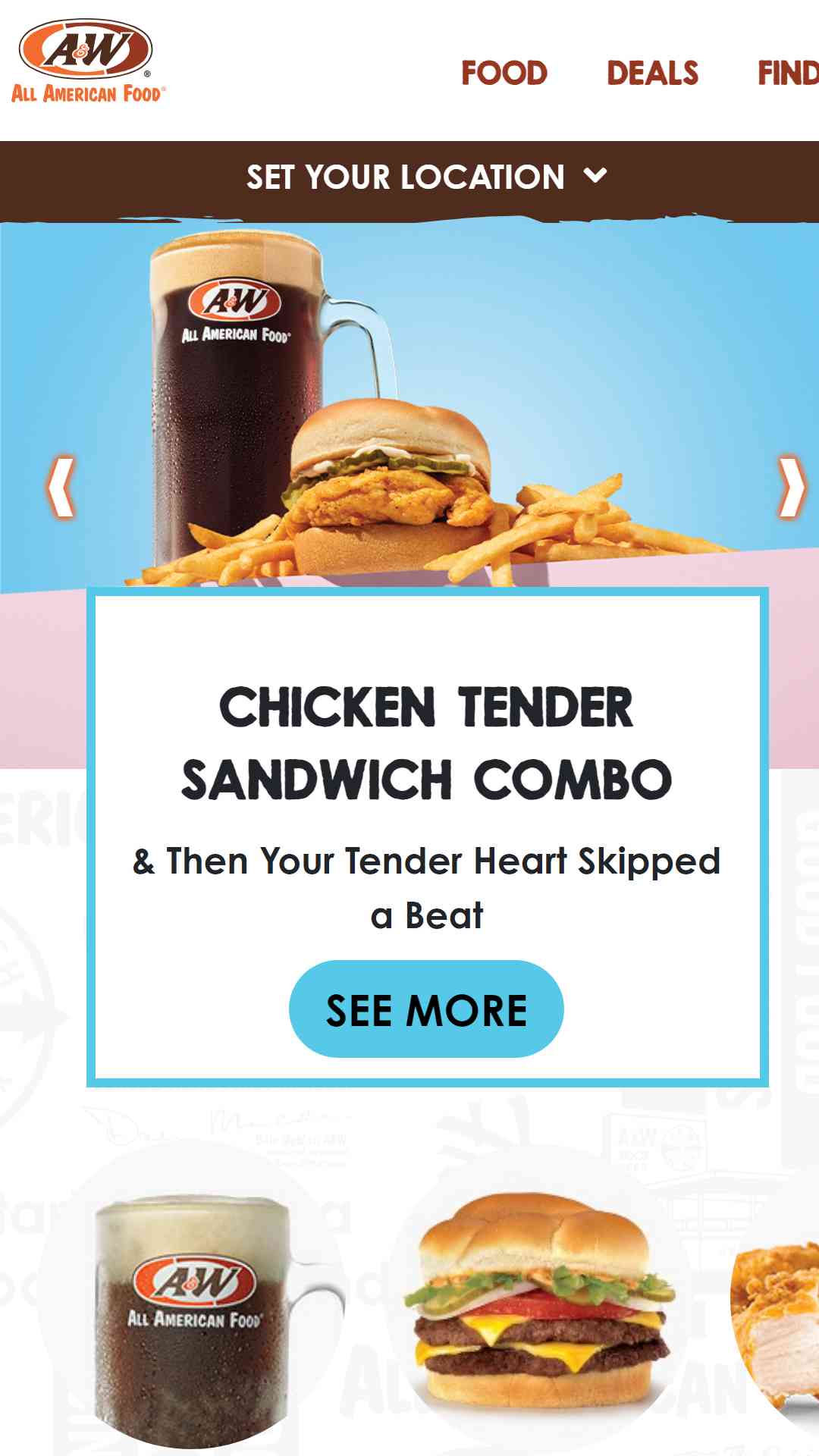Tap See More for chicken tender combo

[426, 1009]
